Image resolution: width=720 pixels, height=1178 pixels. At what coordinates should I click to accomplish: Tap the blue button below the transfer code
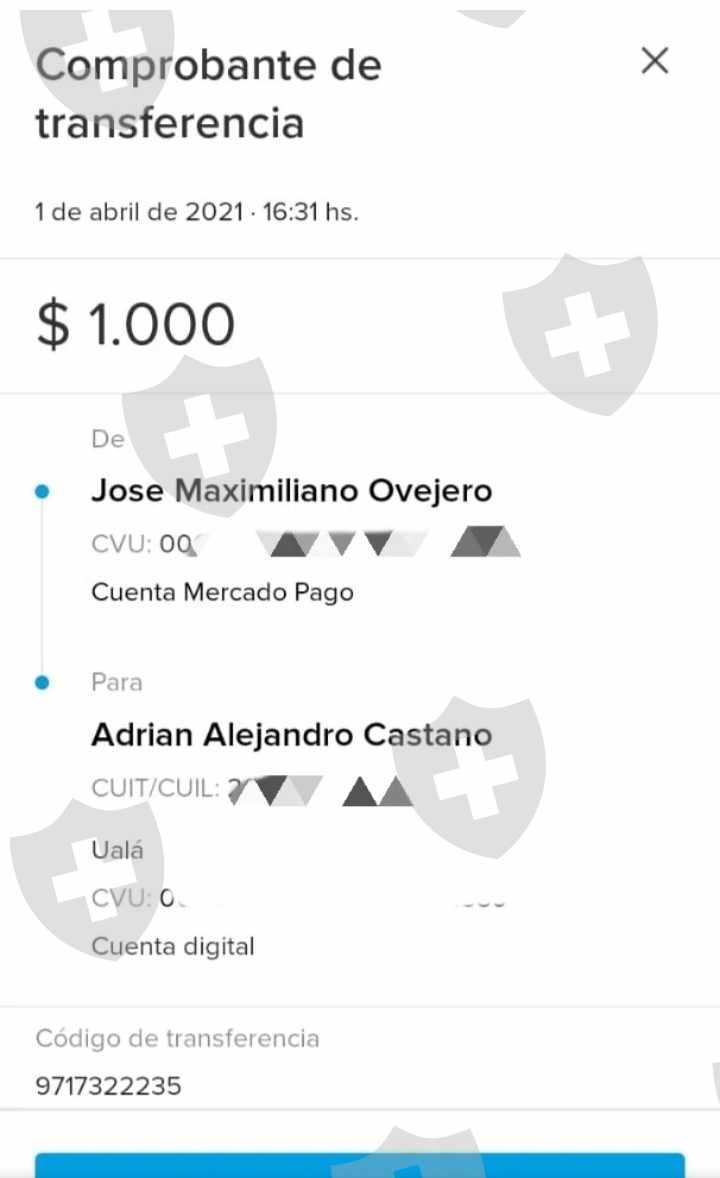[360, 1165]
